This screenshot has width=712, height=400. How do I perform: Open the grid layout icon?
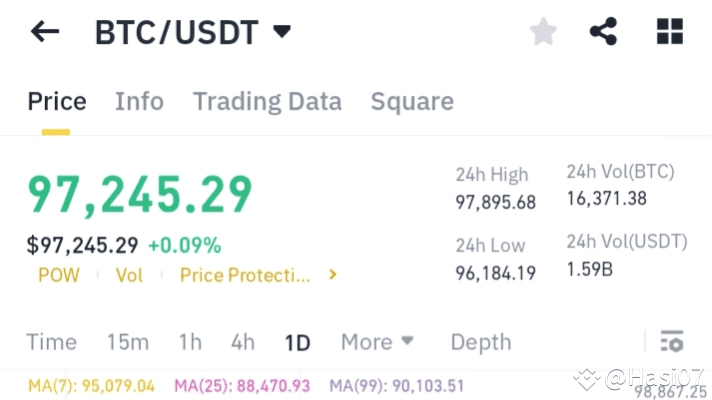pos(670,31)
